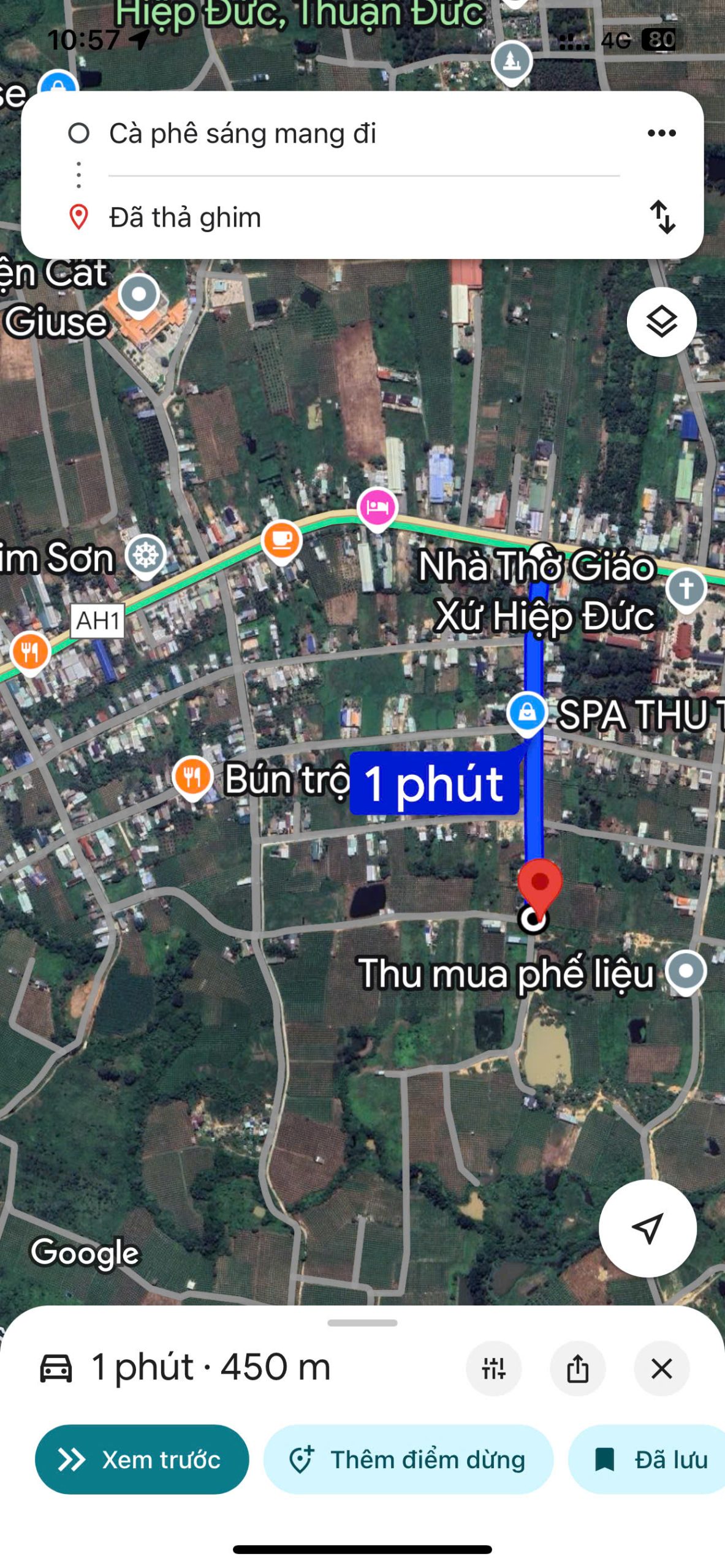Open the Bún trộn restaurant marker
Screen dimensions: 725x1568
[x=192, y=778]
